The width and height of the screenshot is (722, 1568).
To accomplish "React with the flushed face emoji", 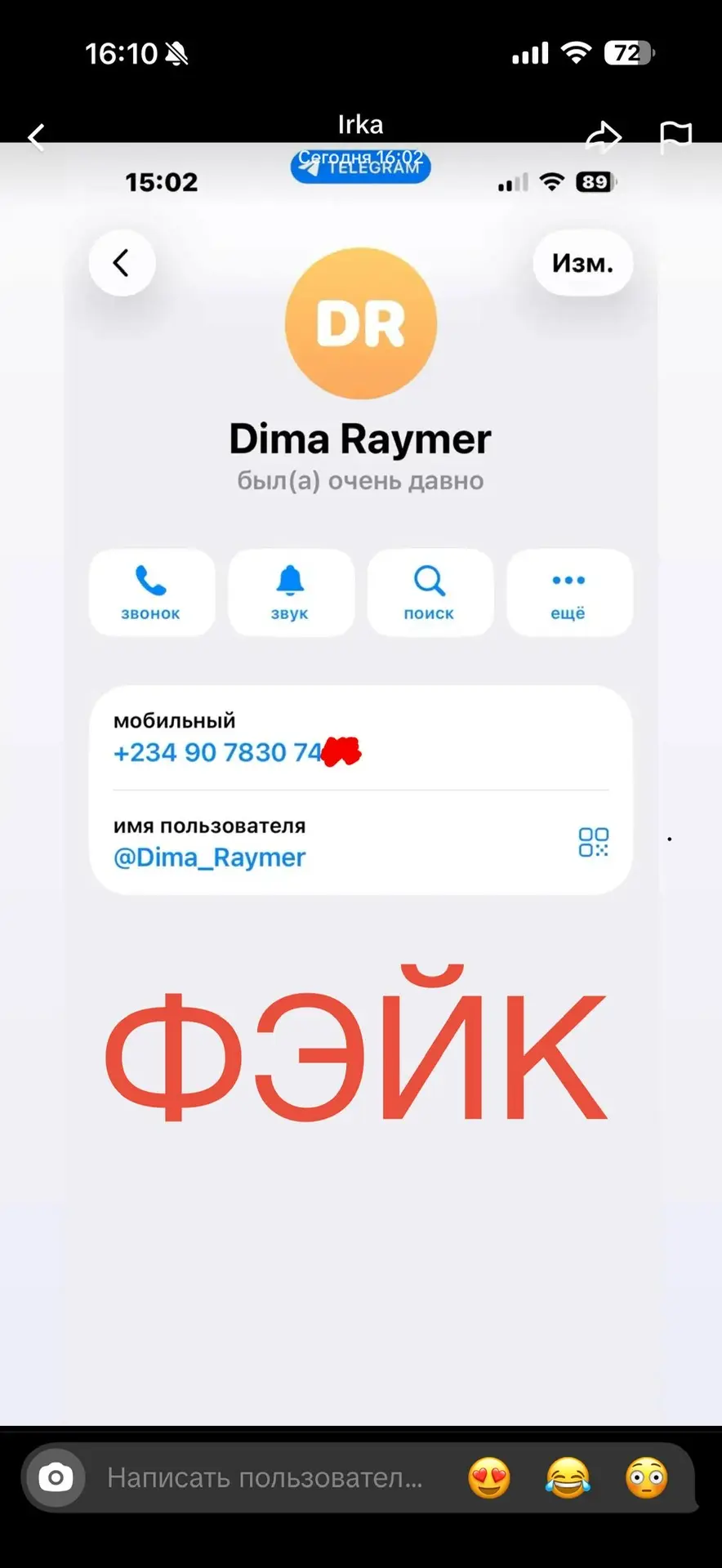I will pyautogui.click(x=646, y=1477).
